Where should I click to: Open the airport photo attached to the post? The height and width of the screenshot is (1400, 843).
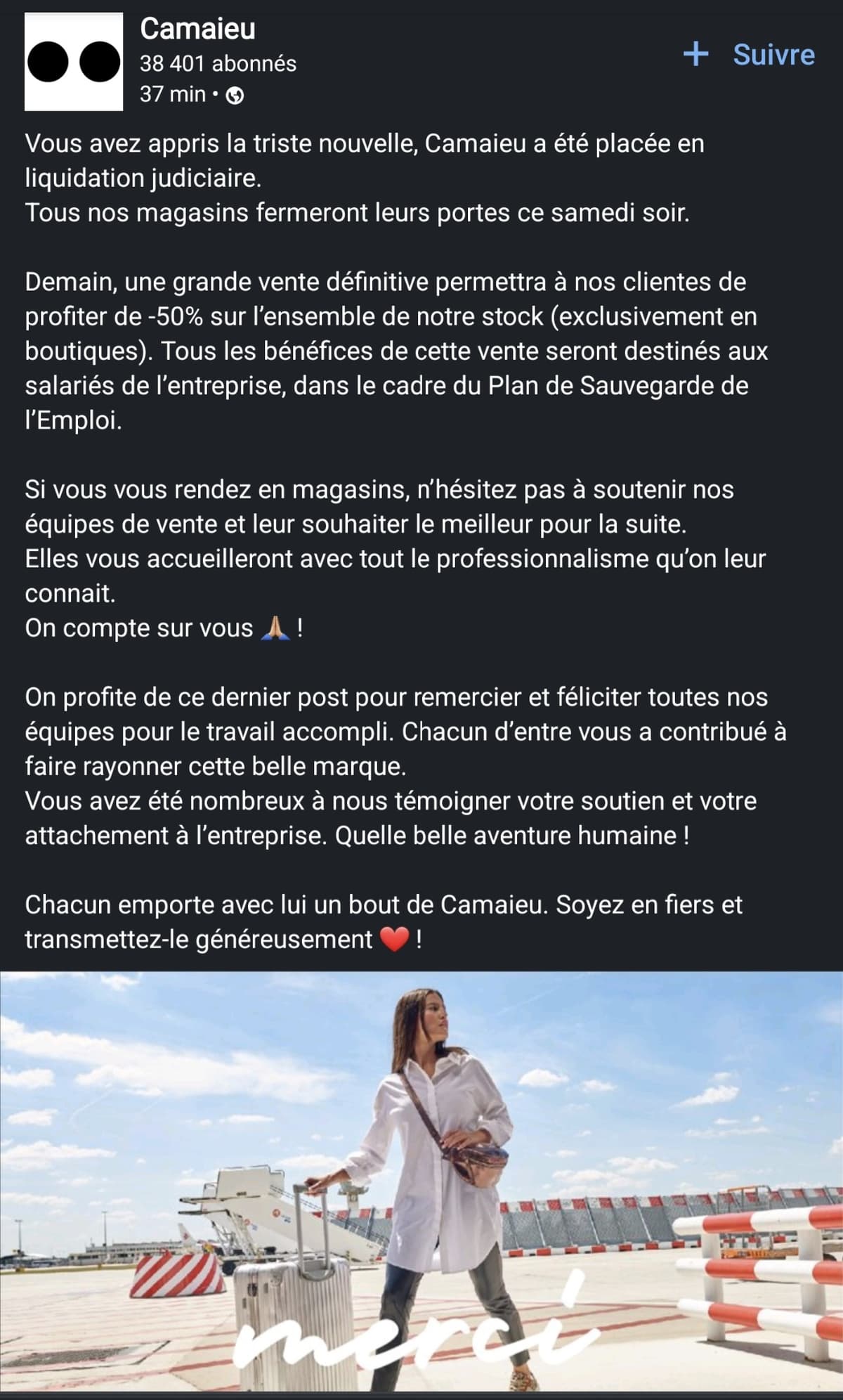421,1181
